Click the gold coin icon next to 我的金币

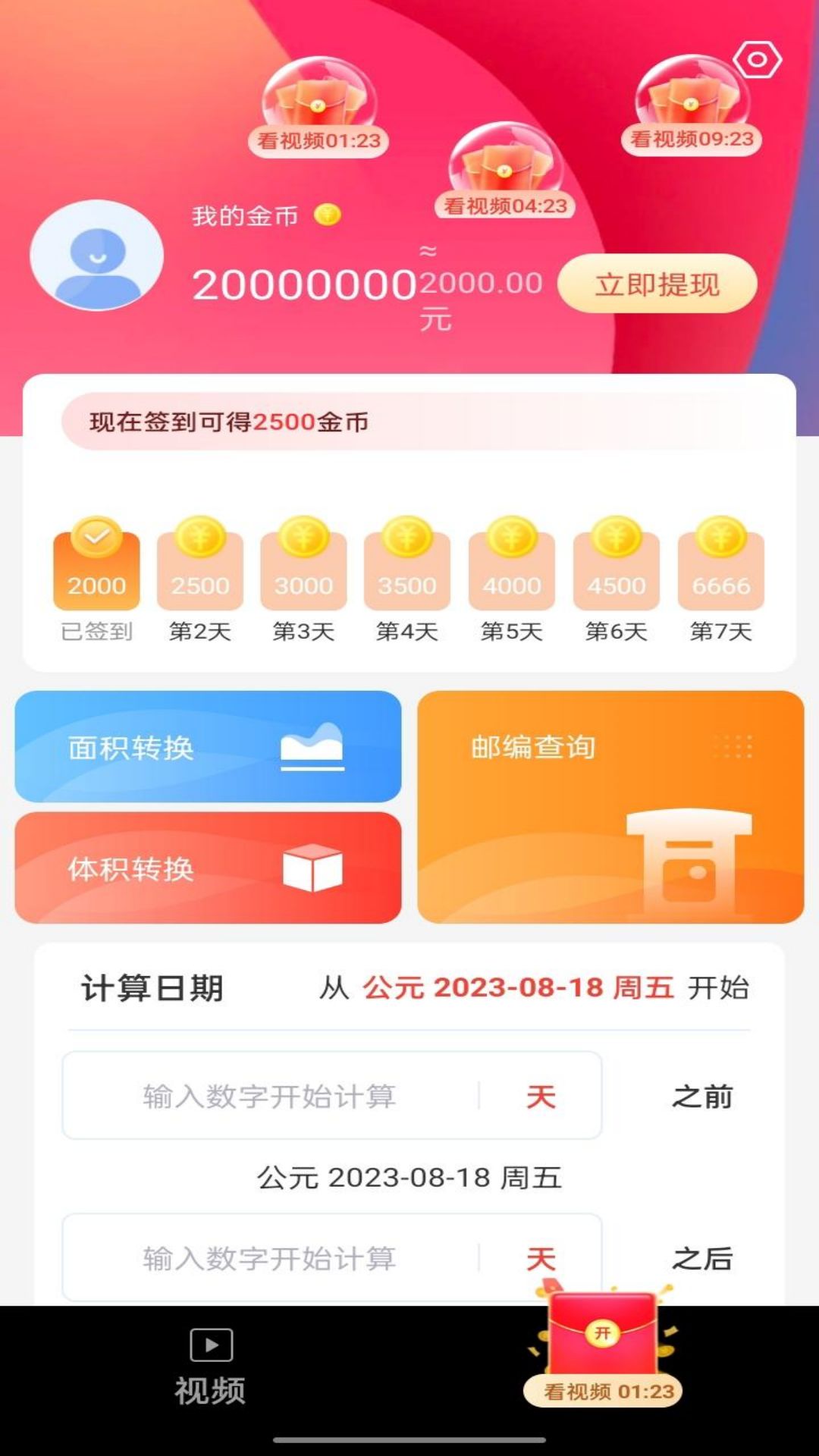(328, 215)
